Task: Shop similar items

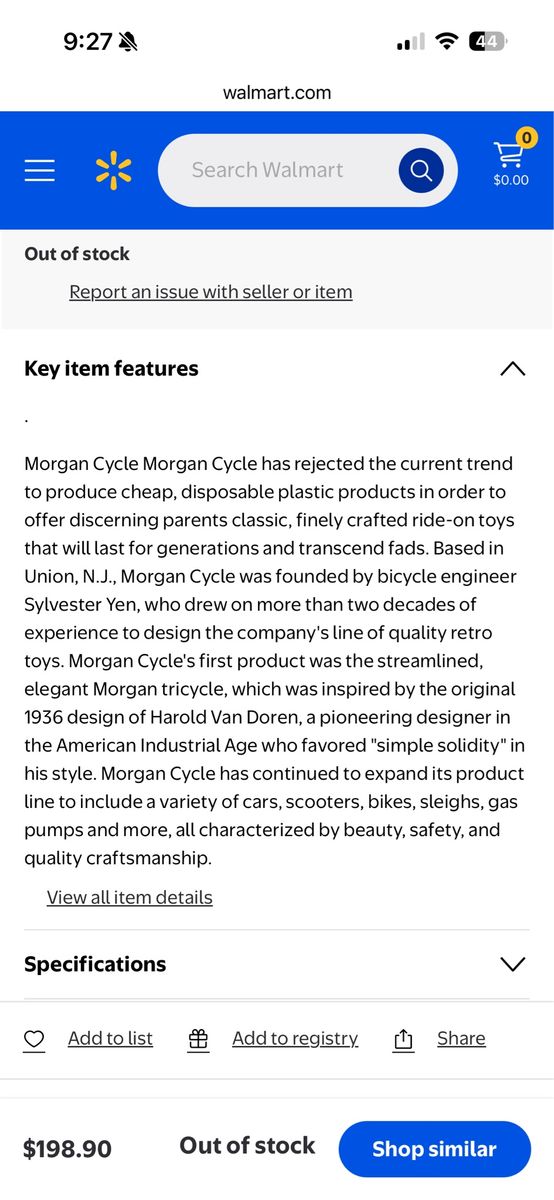Action: tap(434, 1149)
